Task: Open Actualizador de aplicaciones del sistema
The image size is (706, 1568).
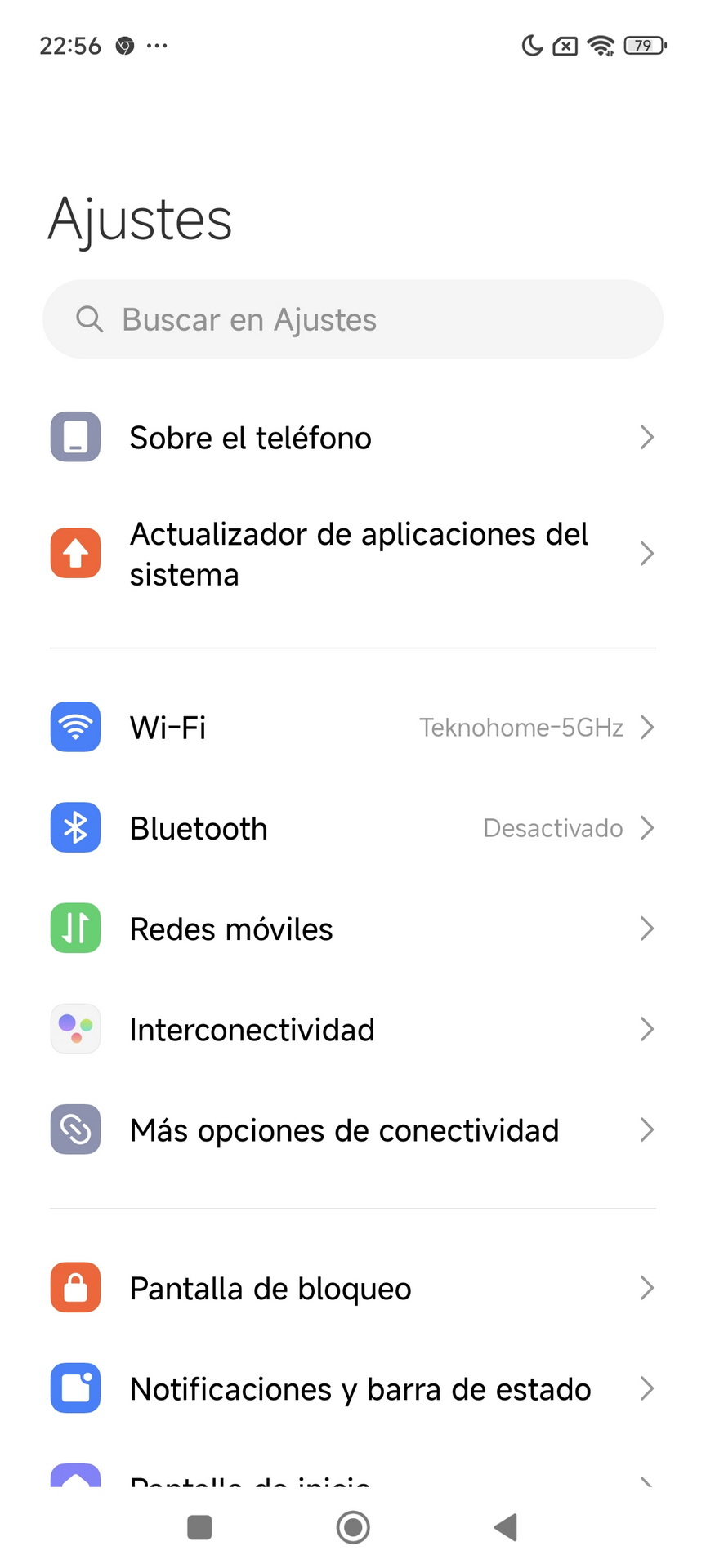Action: pyautogui.click(x=353, y=554)
